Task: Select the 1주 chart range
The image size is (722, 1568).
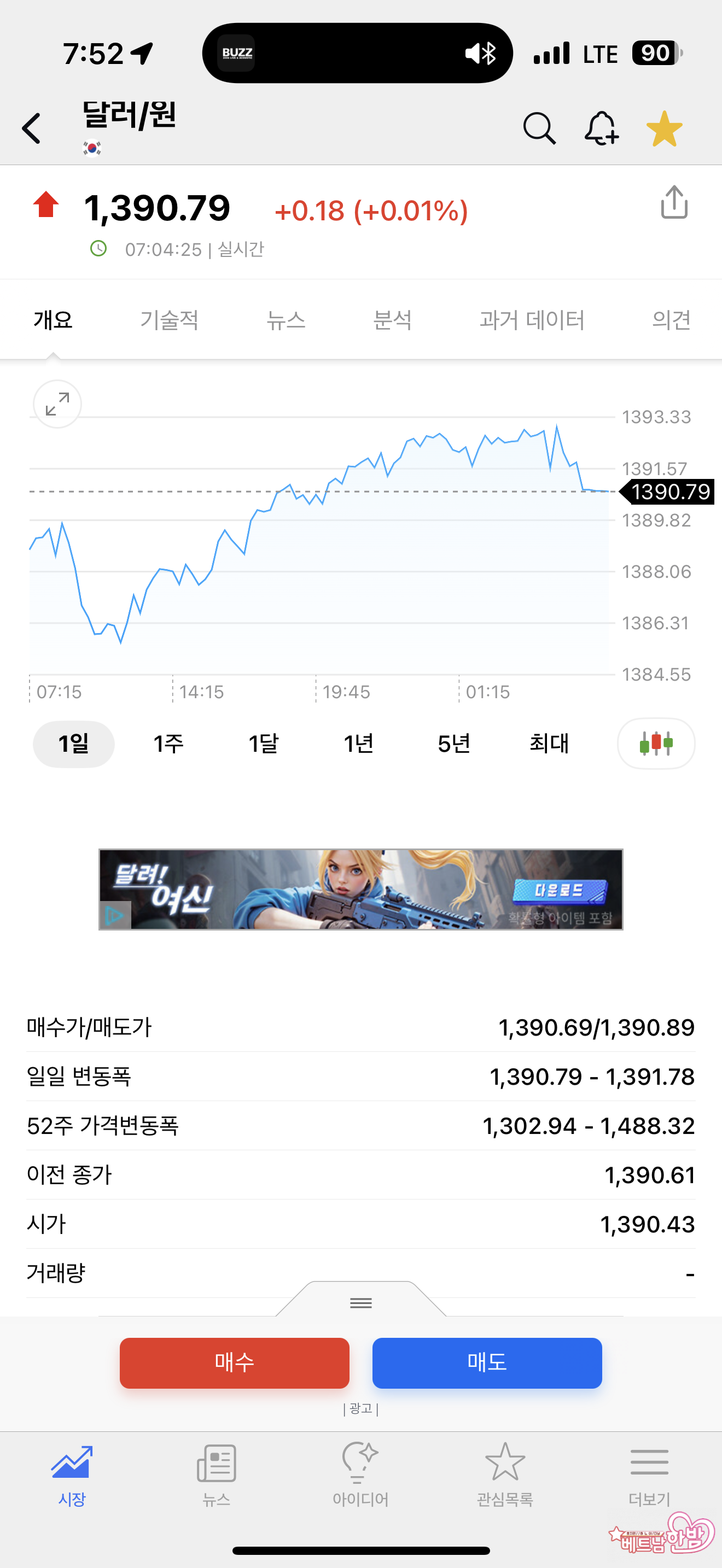Action: (x=168, y=744)
